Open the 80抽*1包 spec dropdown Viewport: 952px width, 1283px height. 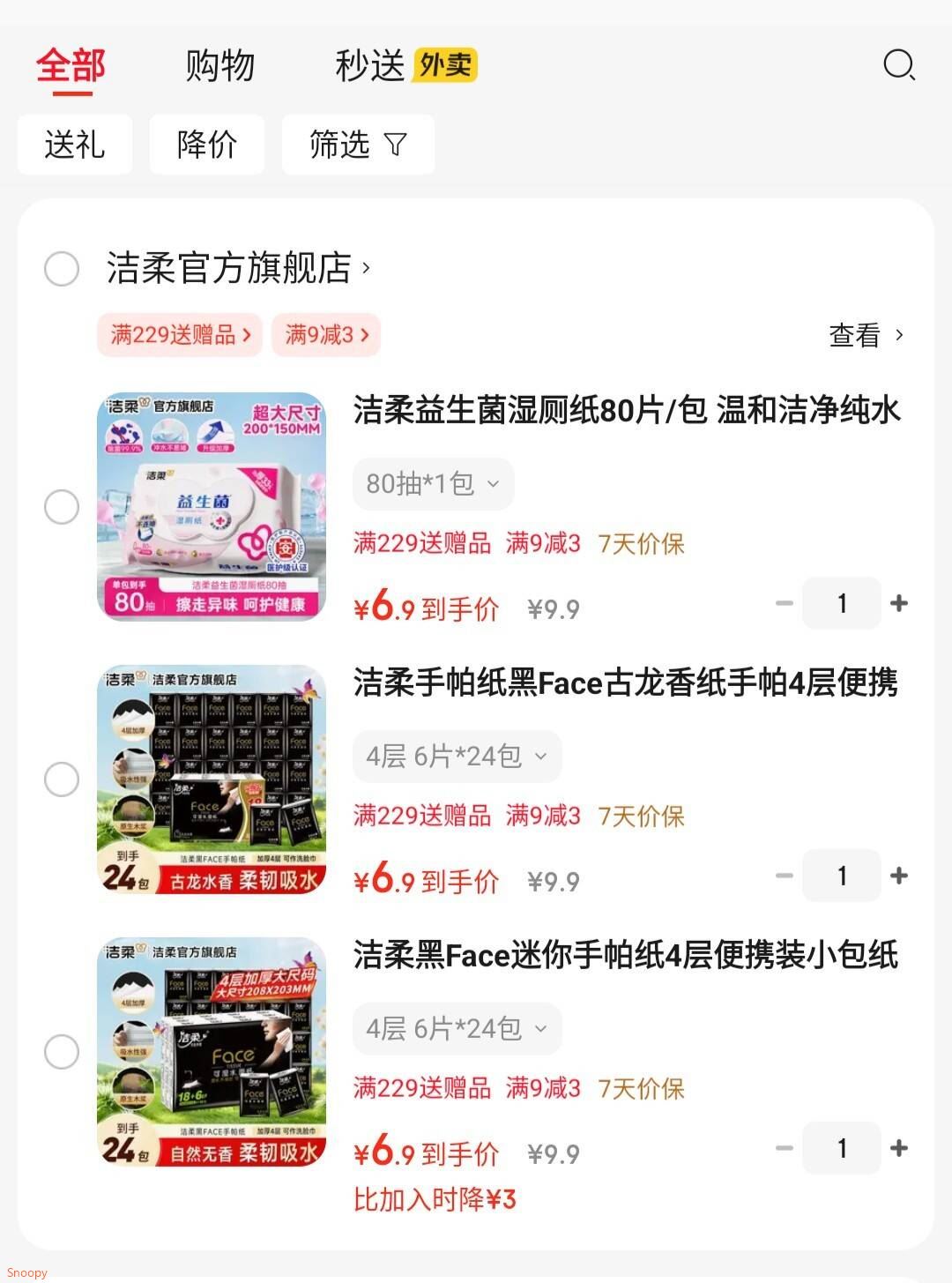(x=433, y=483)
